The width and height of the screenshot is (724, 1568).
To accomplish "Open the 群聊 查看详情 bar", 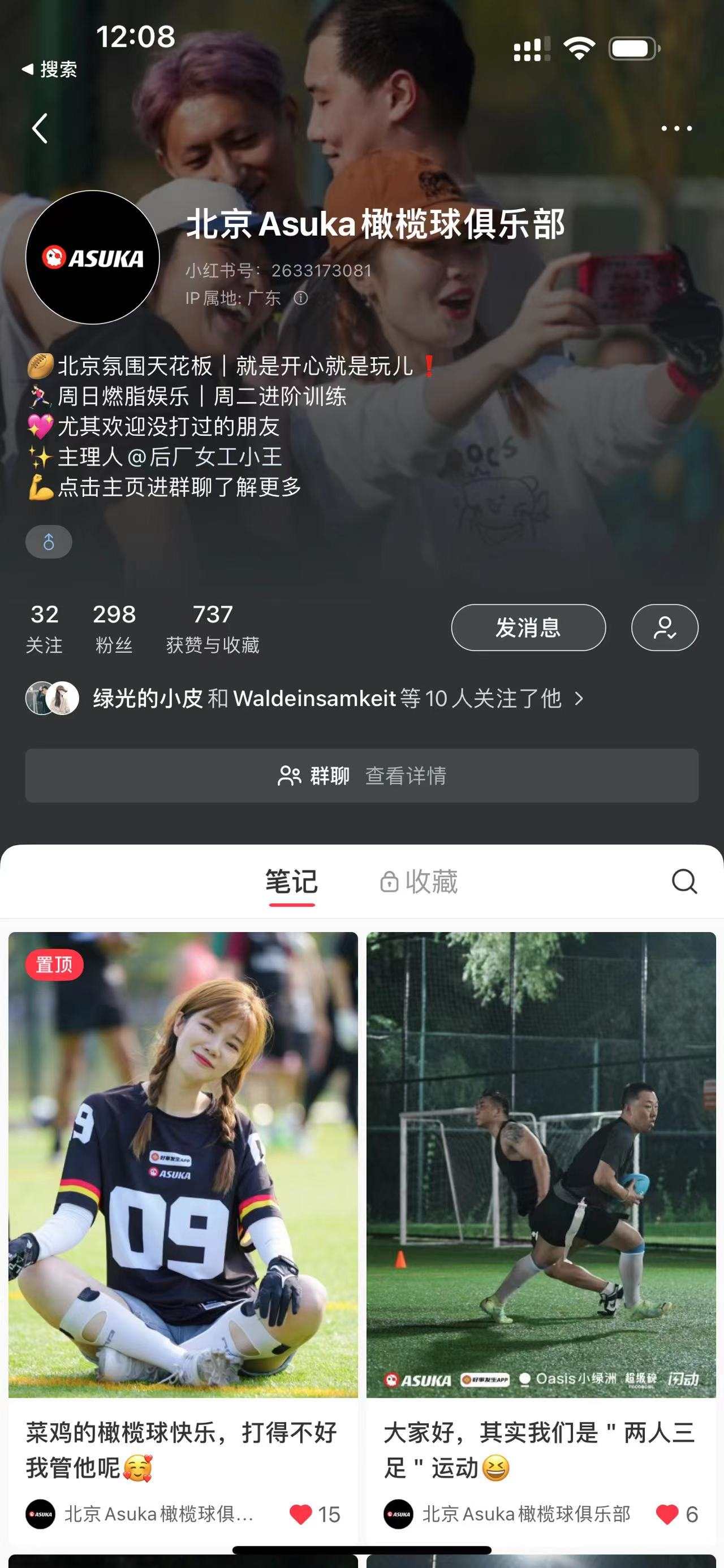I will click(361, 776).
